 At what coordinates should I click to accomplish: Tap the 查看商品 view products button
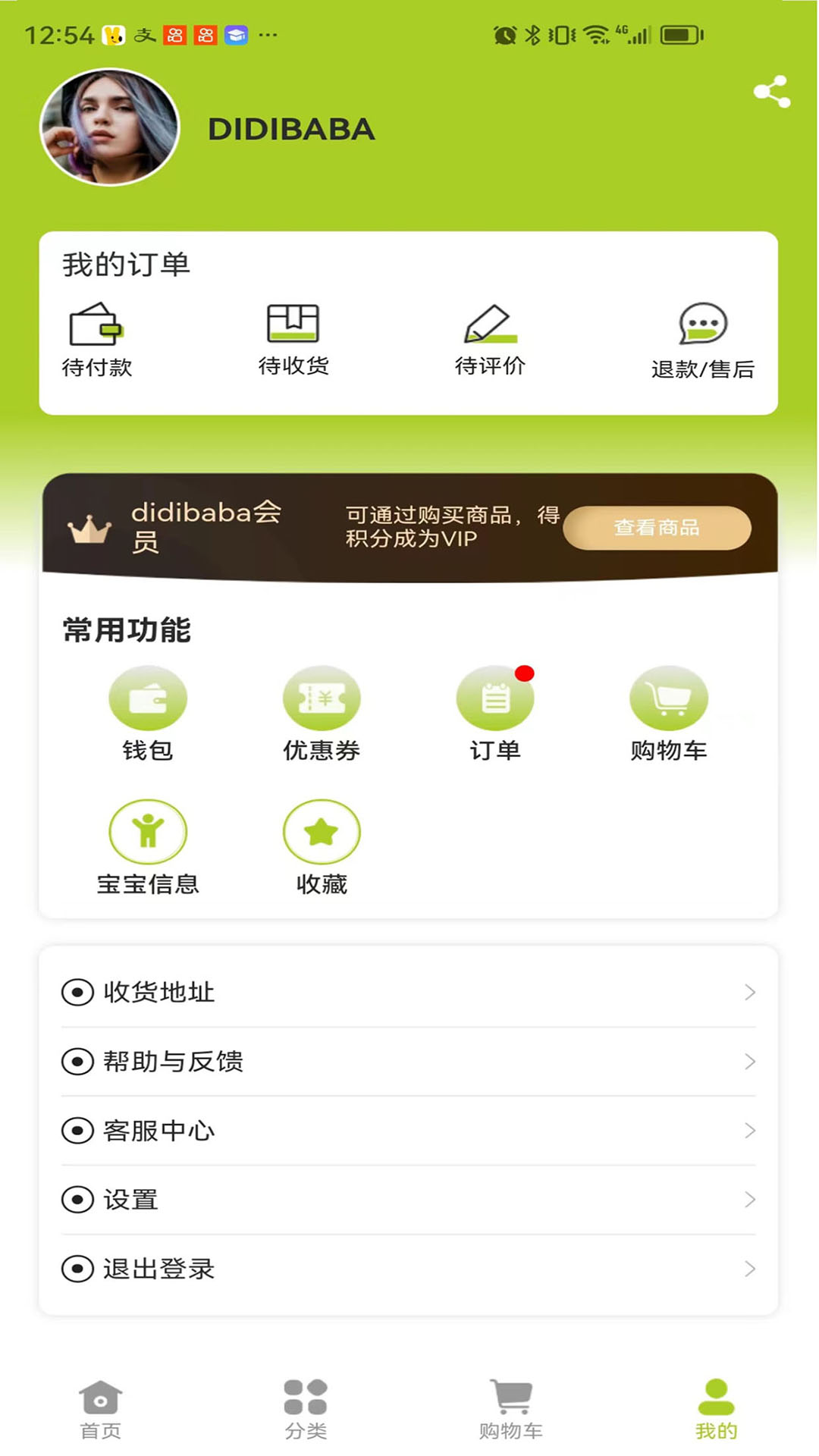[x=657, y=529]
